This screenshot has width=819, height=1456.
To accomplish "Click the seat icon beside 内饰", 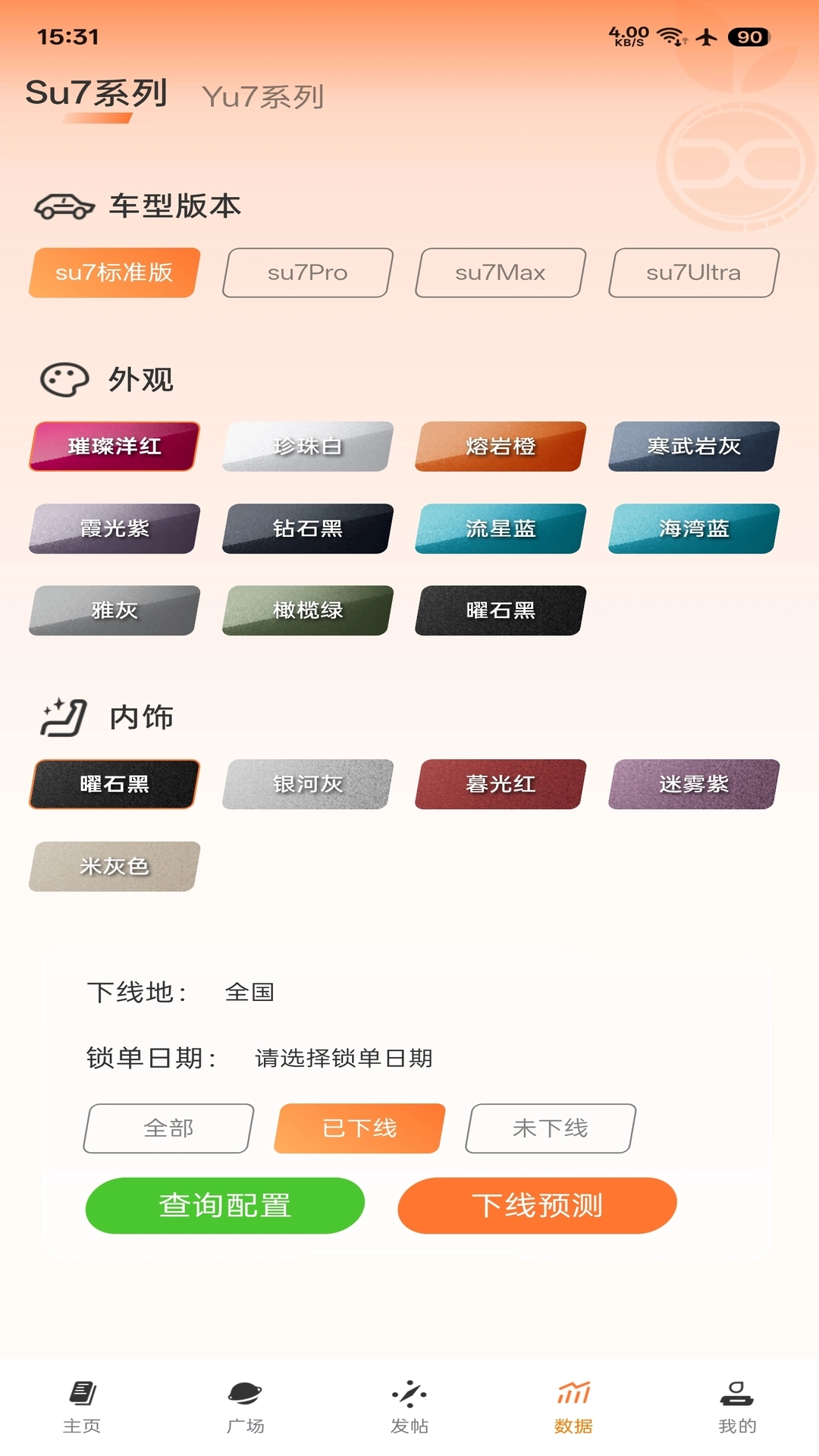I will [63, 717].
